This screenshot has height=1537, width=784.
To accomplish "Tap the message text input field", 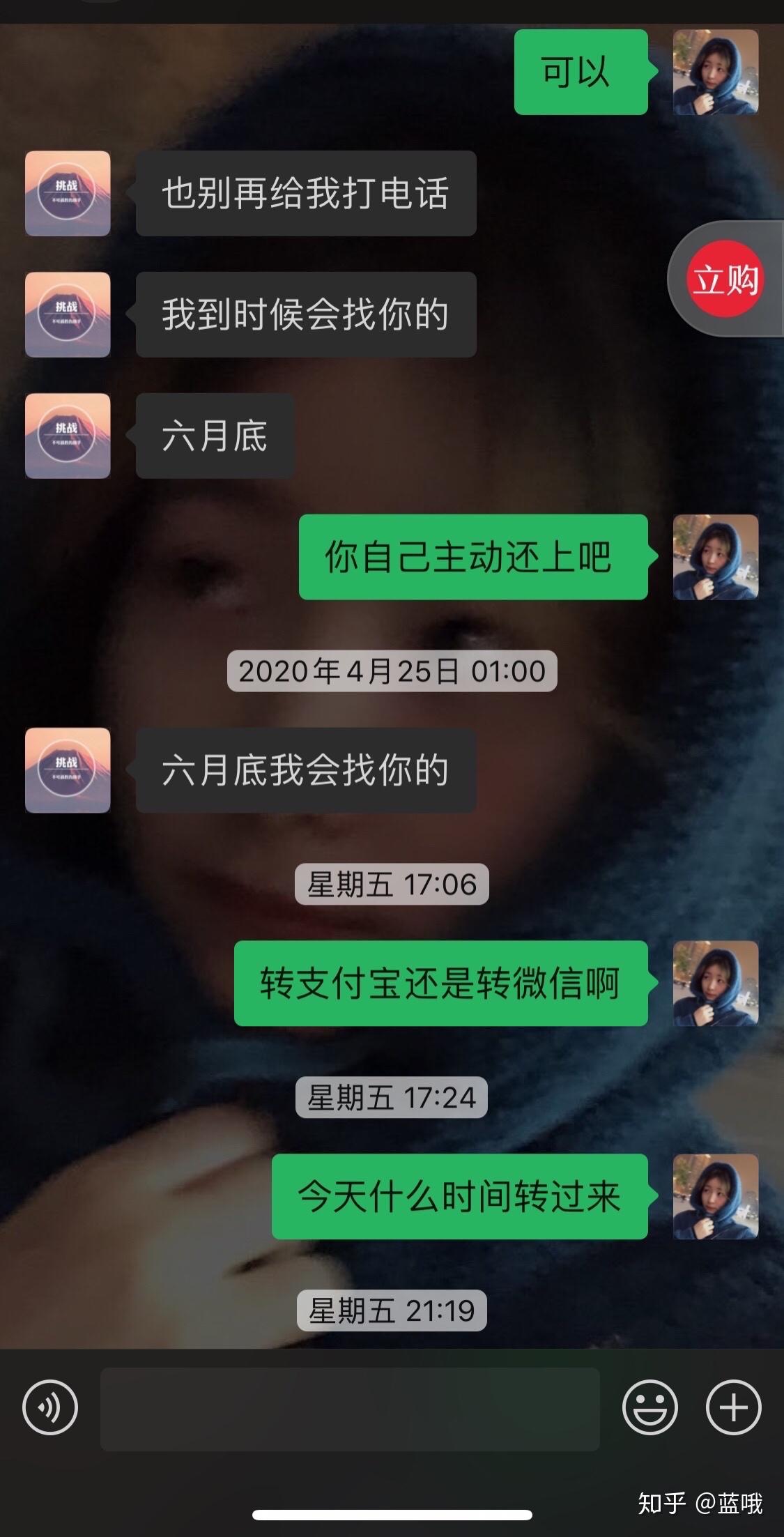I will click(x=350, y=1409).
